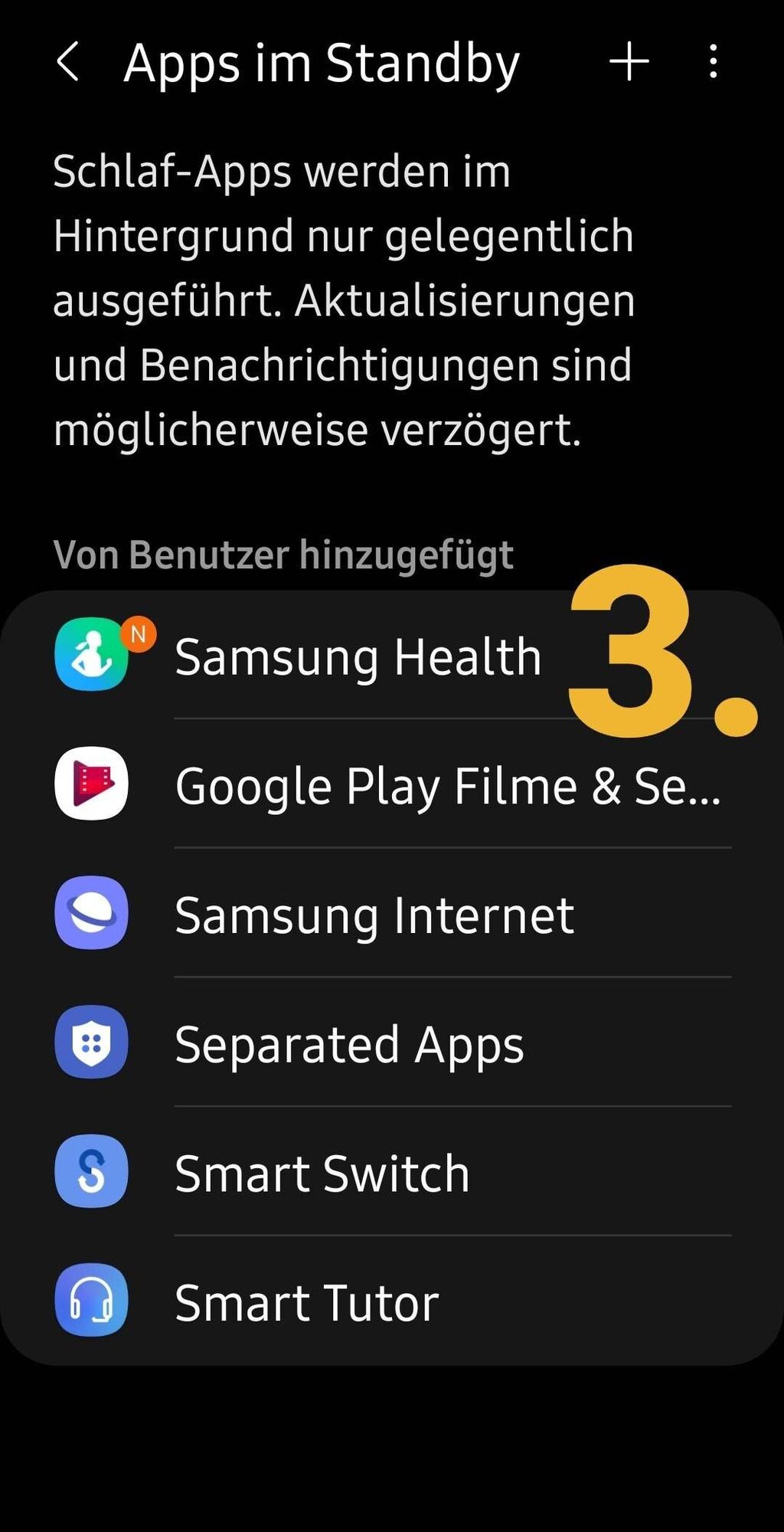Go back from Apps im Standby

[68, 62]
